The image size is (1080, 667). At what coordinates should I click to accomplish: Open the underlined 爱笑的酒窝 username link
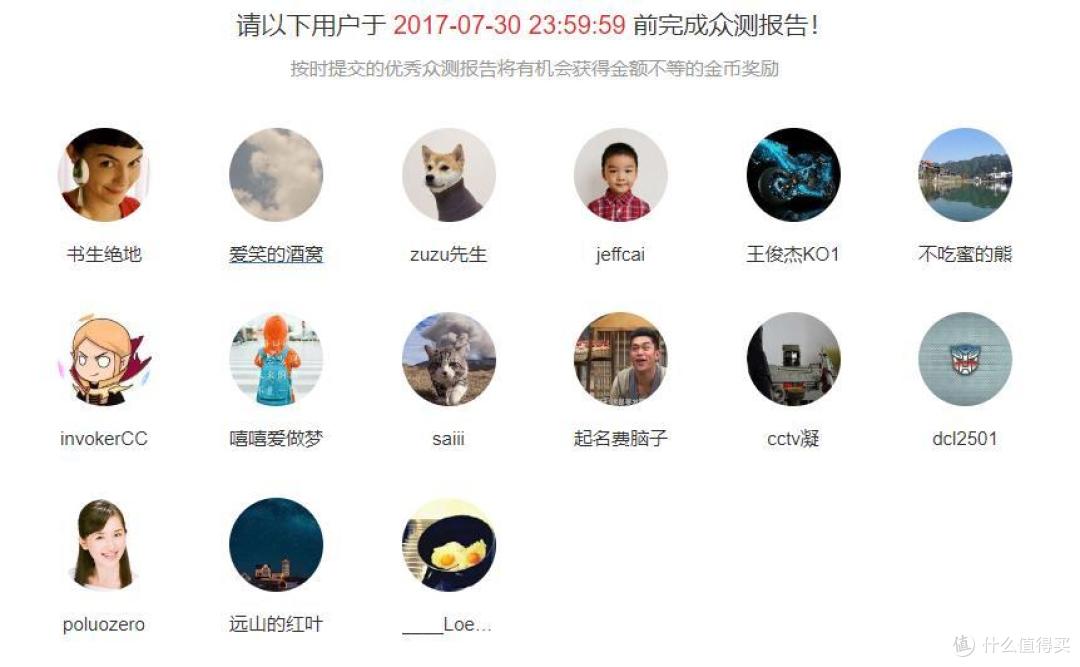pyautogui.click(x=276, y=255)
